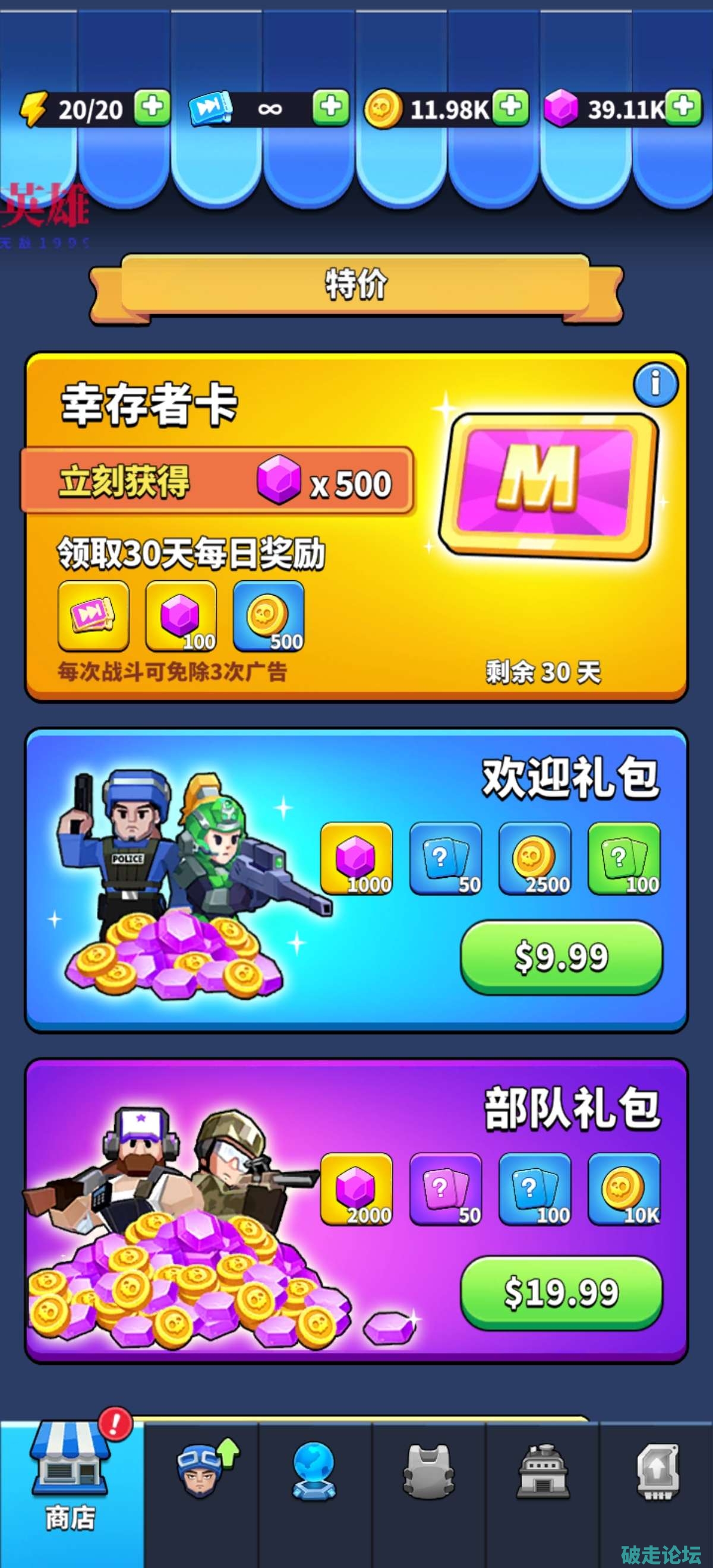This screenshot has height=1568, width=713.
Task: Buy the 部队礼包 for $19.99
Action: coord(561,1292)
